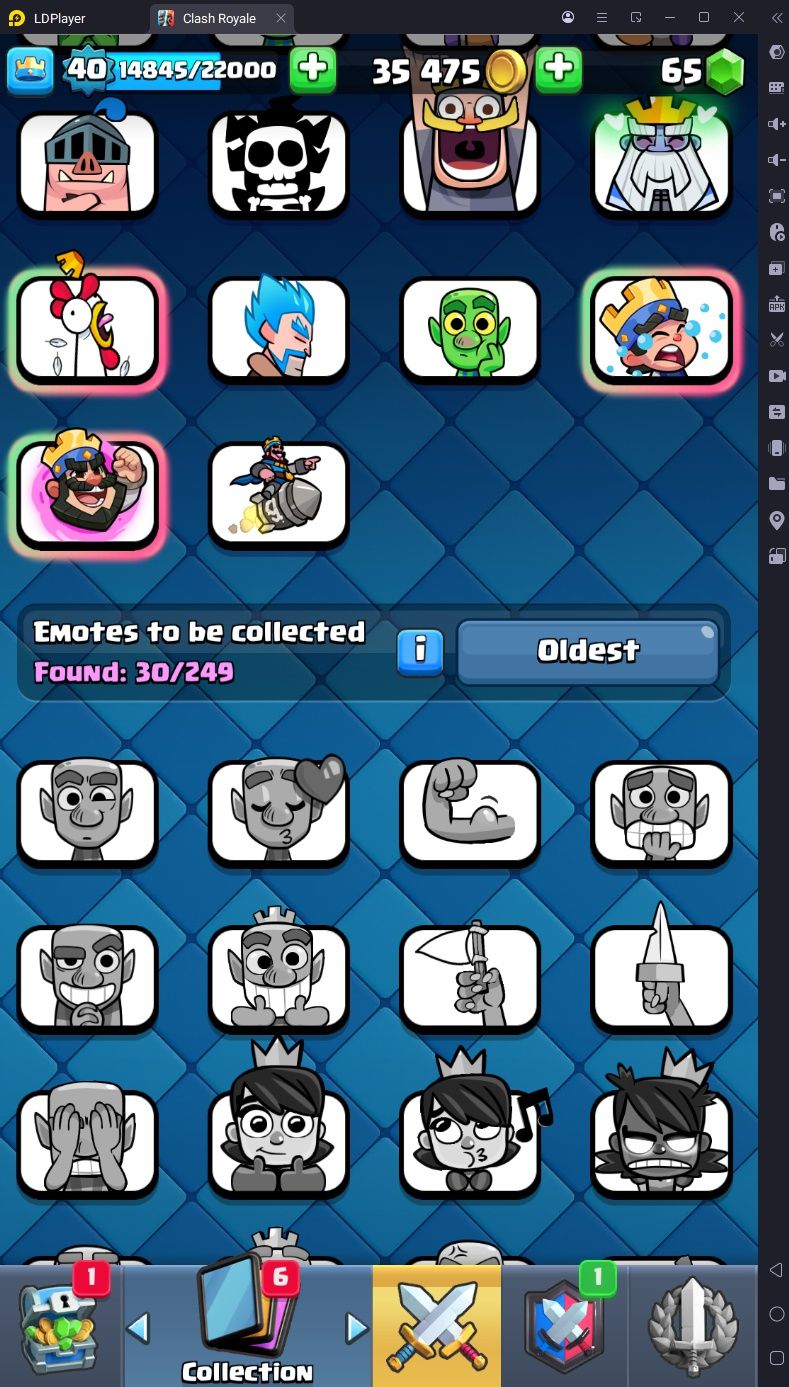Image resolution: width=789 pixels, height=1387 pixels.
Task: Open the locked white flag emote
Action: [x=470, y=977]
